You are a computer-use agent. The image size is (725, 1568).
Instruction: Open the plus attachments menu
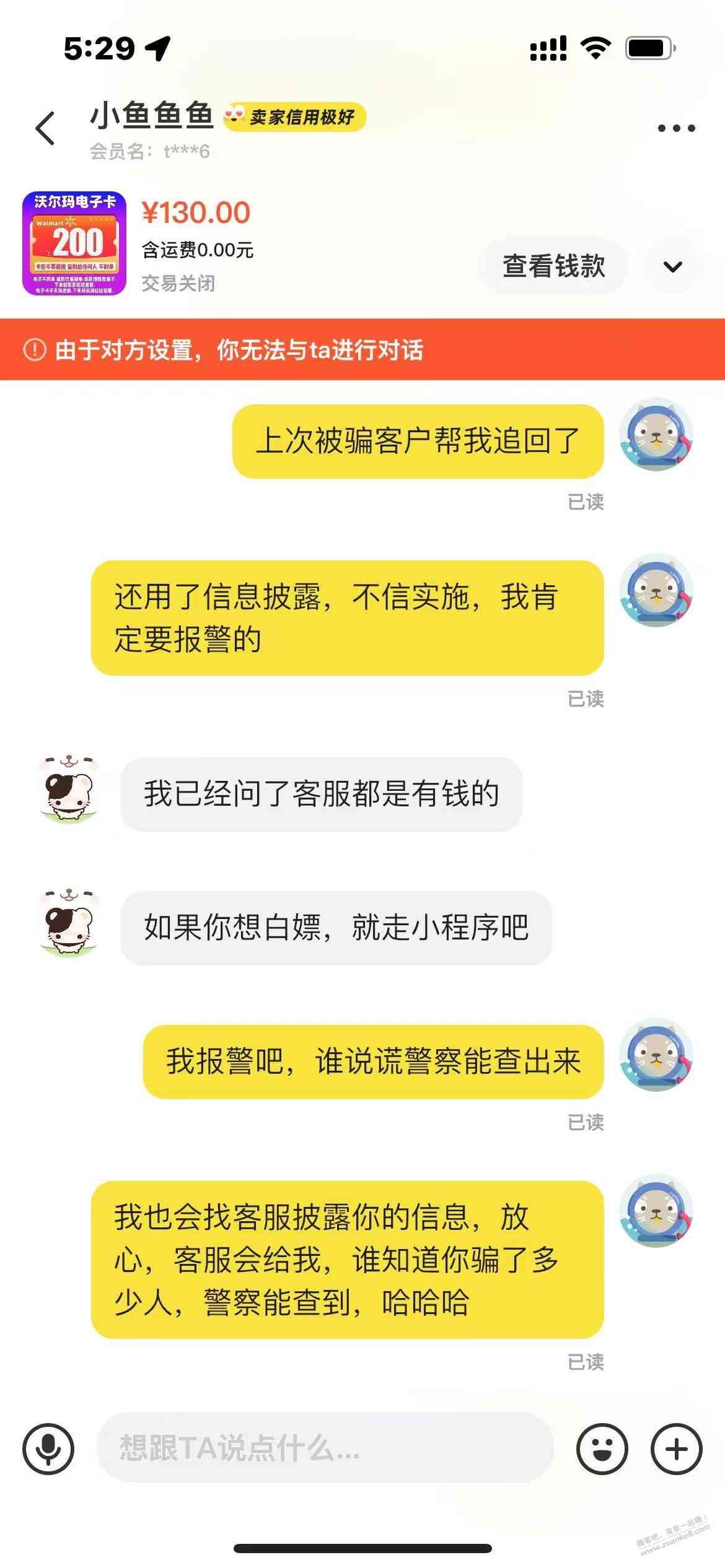676,1449
